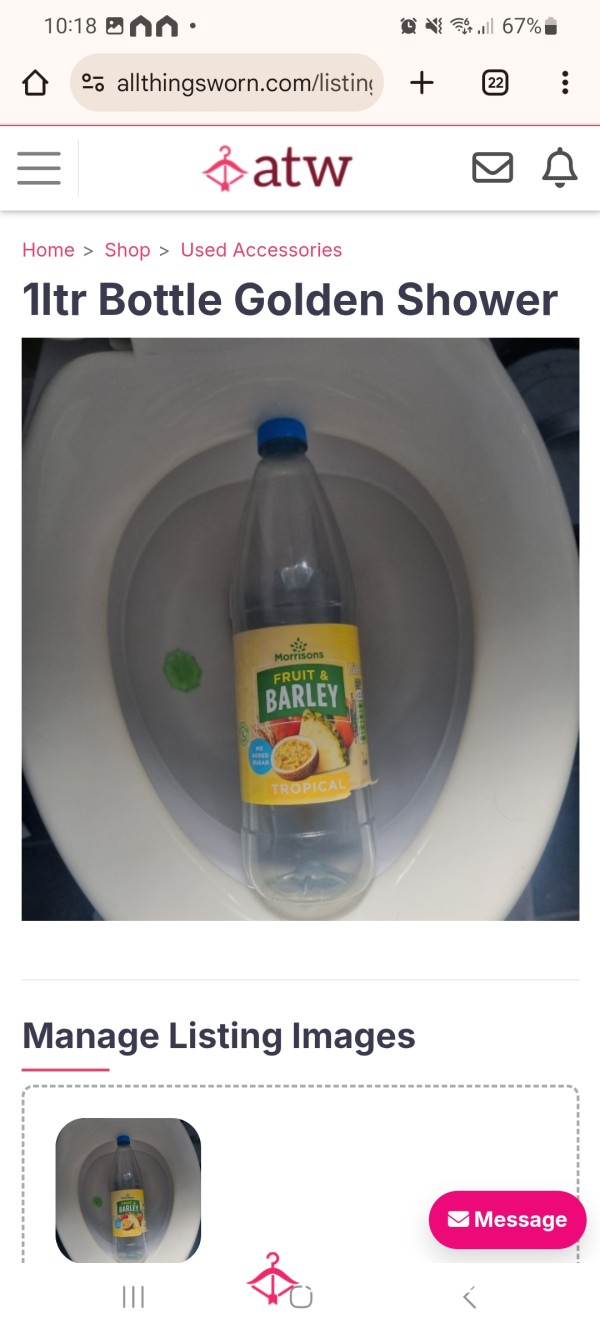Viewport: 600px width, 1333px height.
Task: Go to the Shop breadcrumb
Action: [x=127, y=250]
